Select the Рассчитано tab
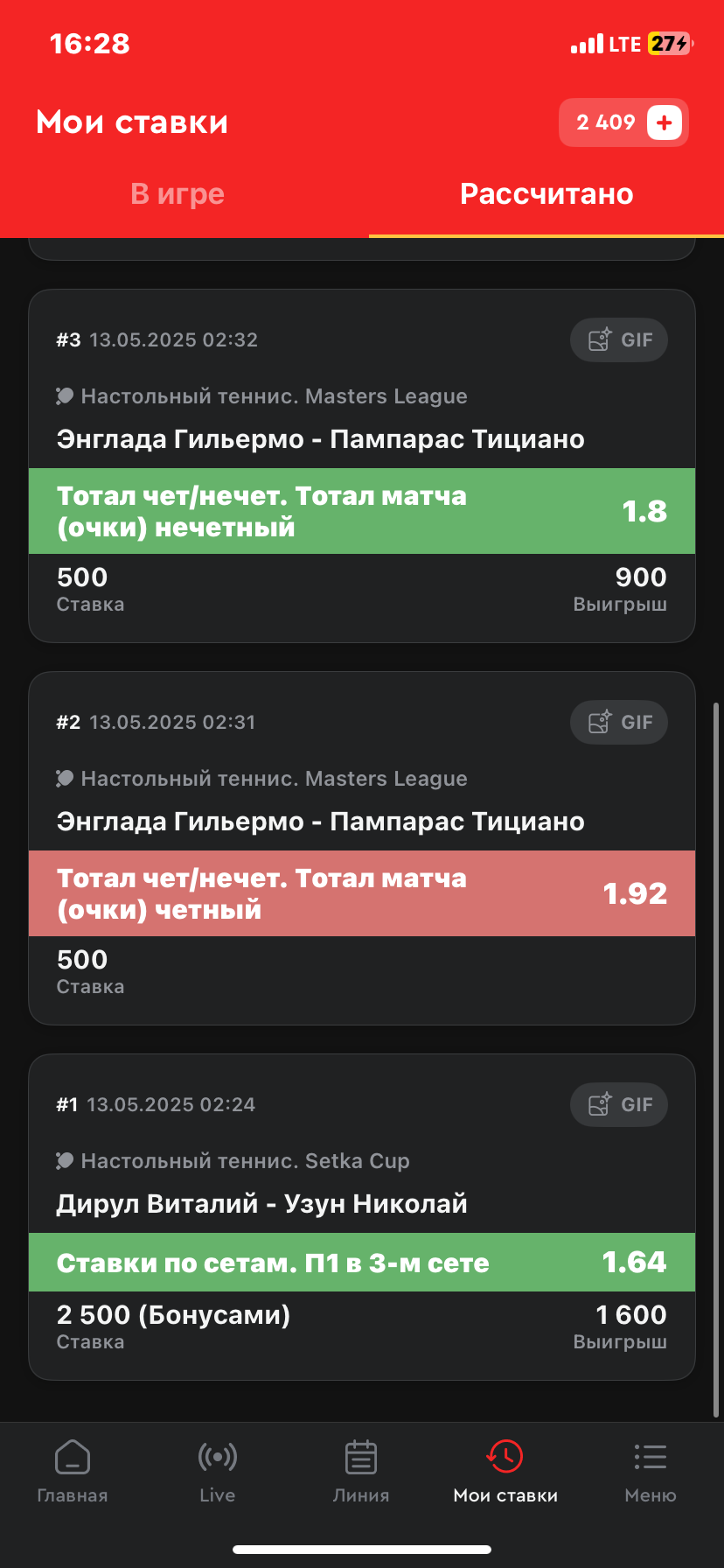This screenshot has height=1568, width=724. 546,194
